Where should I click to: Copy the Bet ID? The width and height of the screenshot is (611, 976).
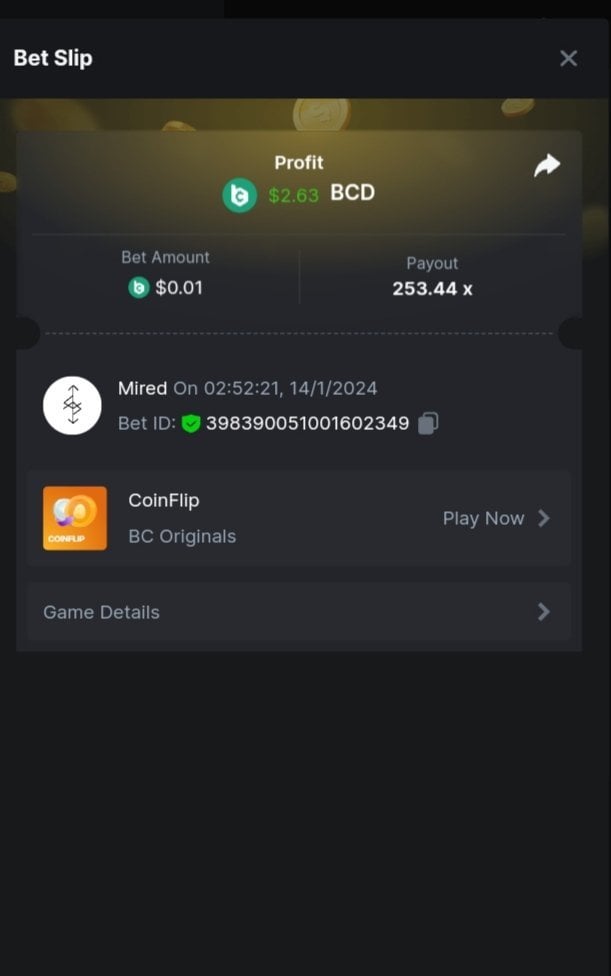[428, 423]
